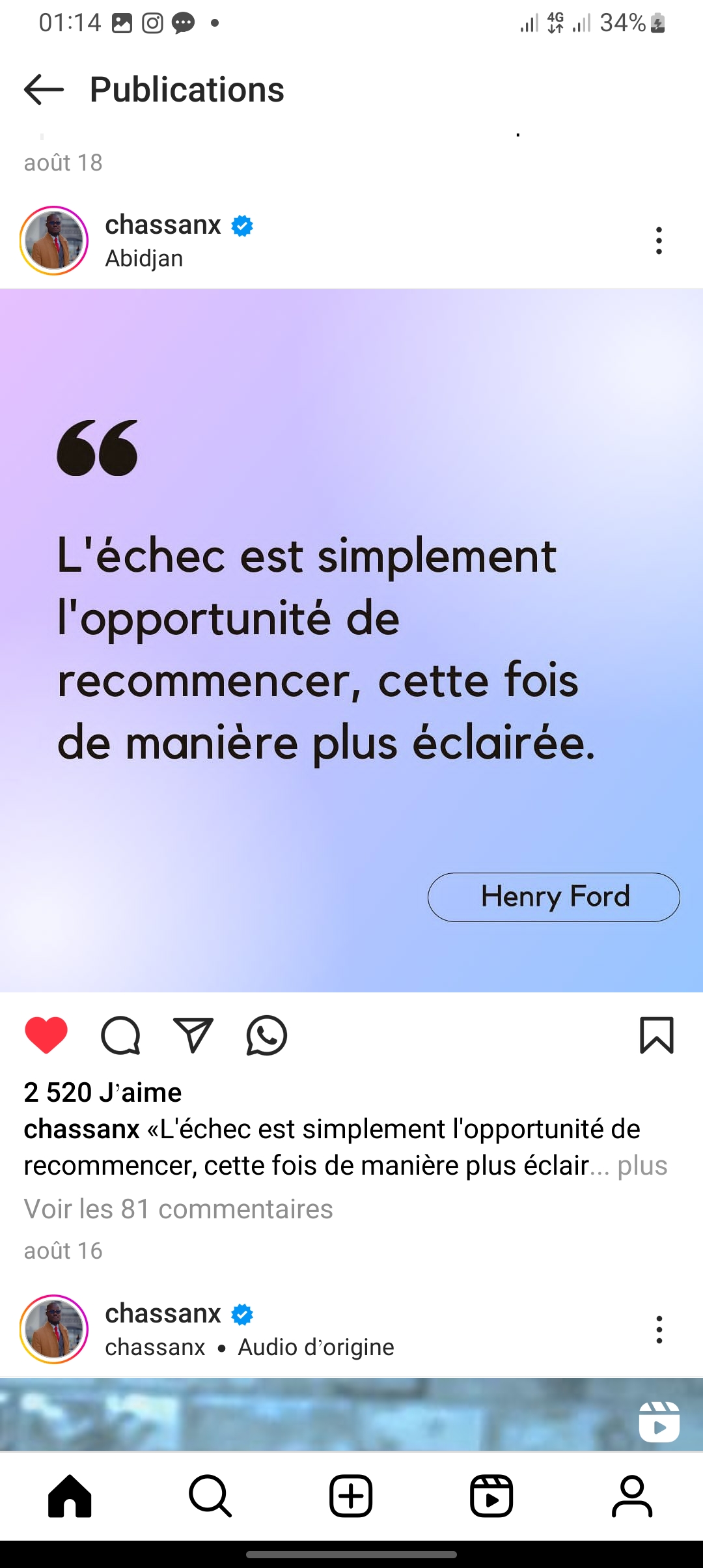Tap Audio d'origine on the reel post
The width and height of the screenshot is (703, 1568).
(316, 1347)
